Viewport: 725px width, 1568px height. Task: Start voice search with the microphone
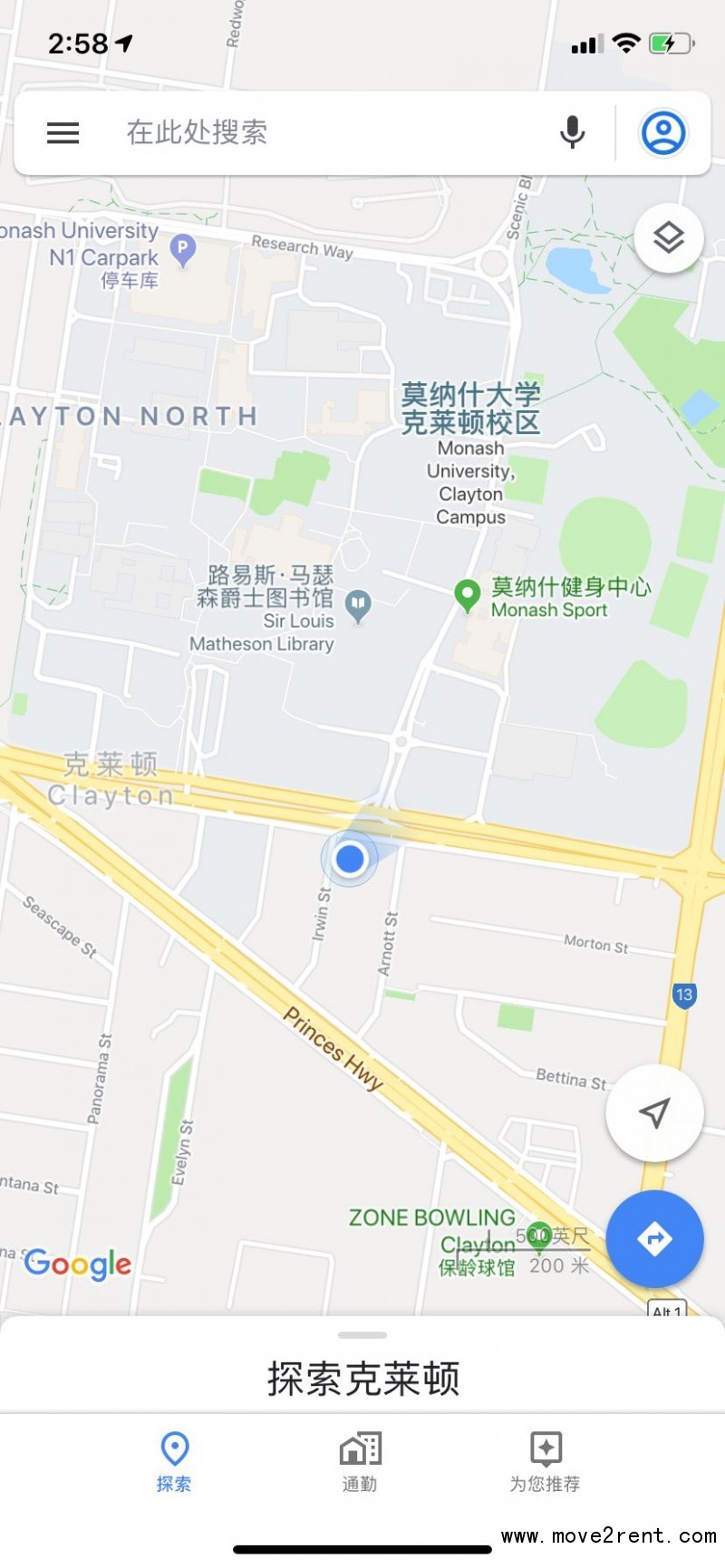click(x=572, y=132)
